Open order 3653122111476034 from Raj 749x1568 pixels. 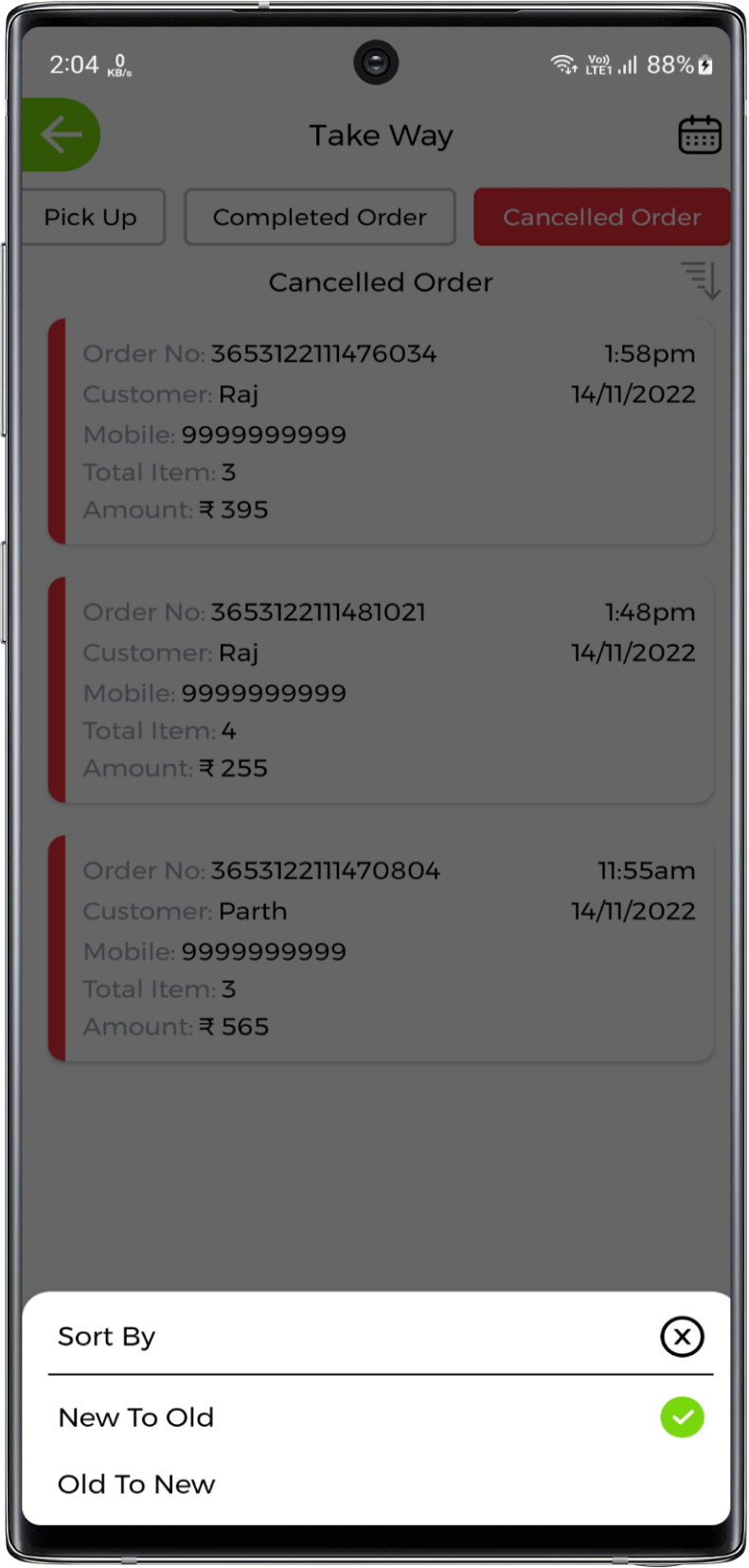(381, 432)
